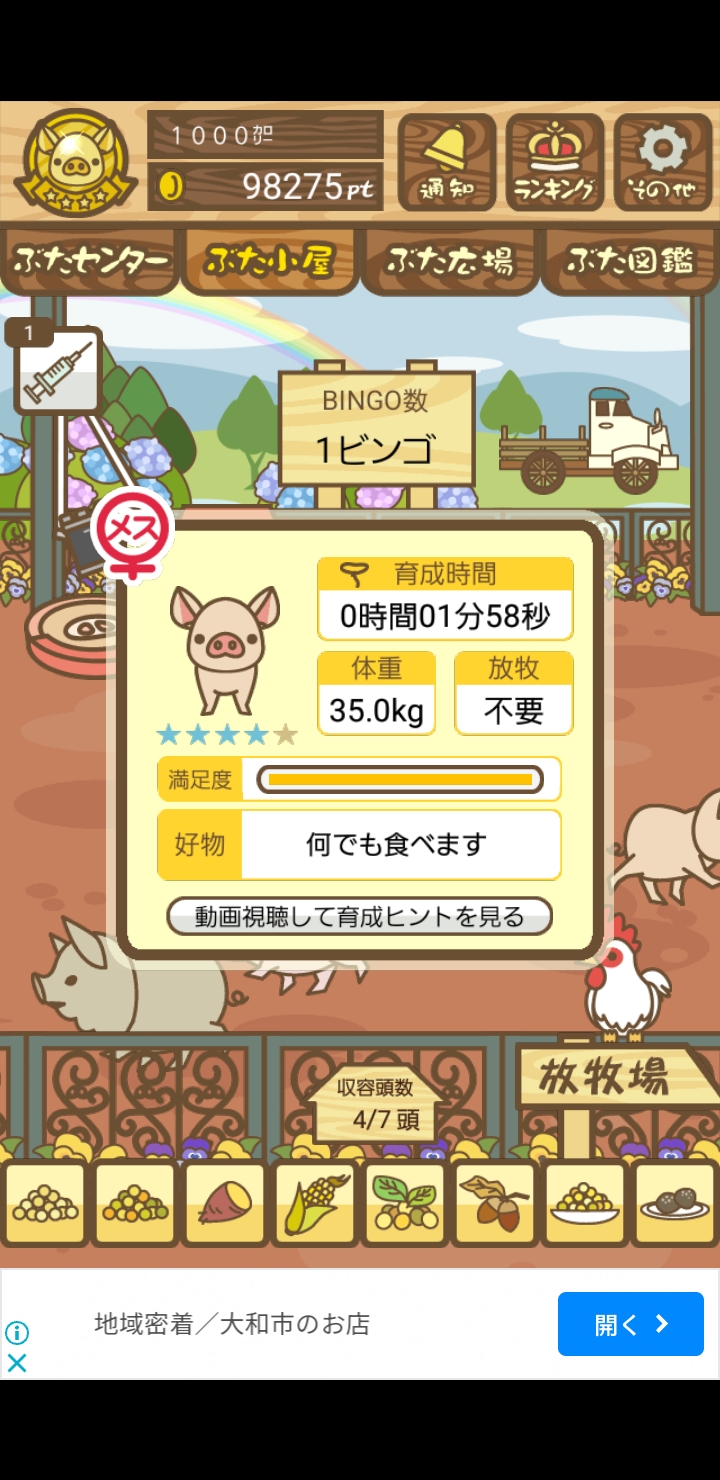Viewport: 720px width, 1480px height.
Task: Tap 動画視聴して育成ヒントを見る button
Action: click(x=359, y=916)
